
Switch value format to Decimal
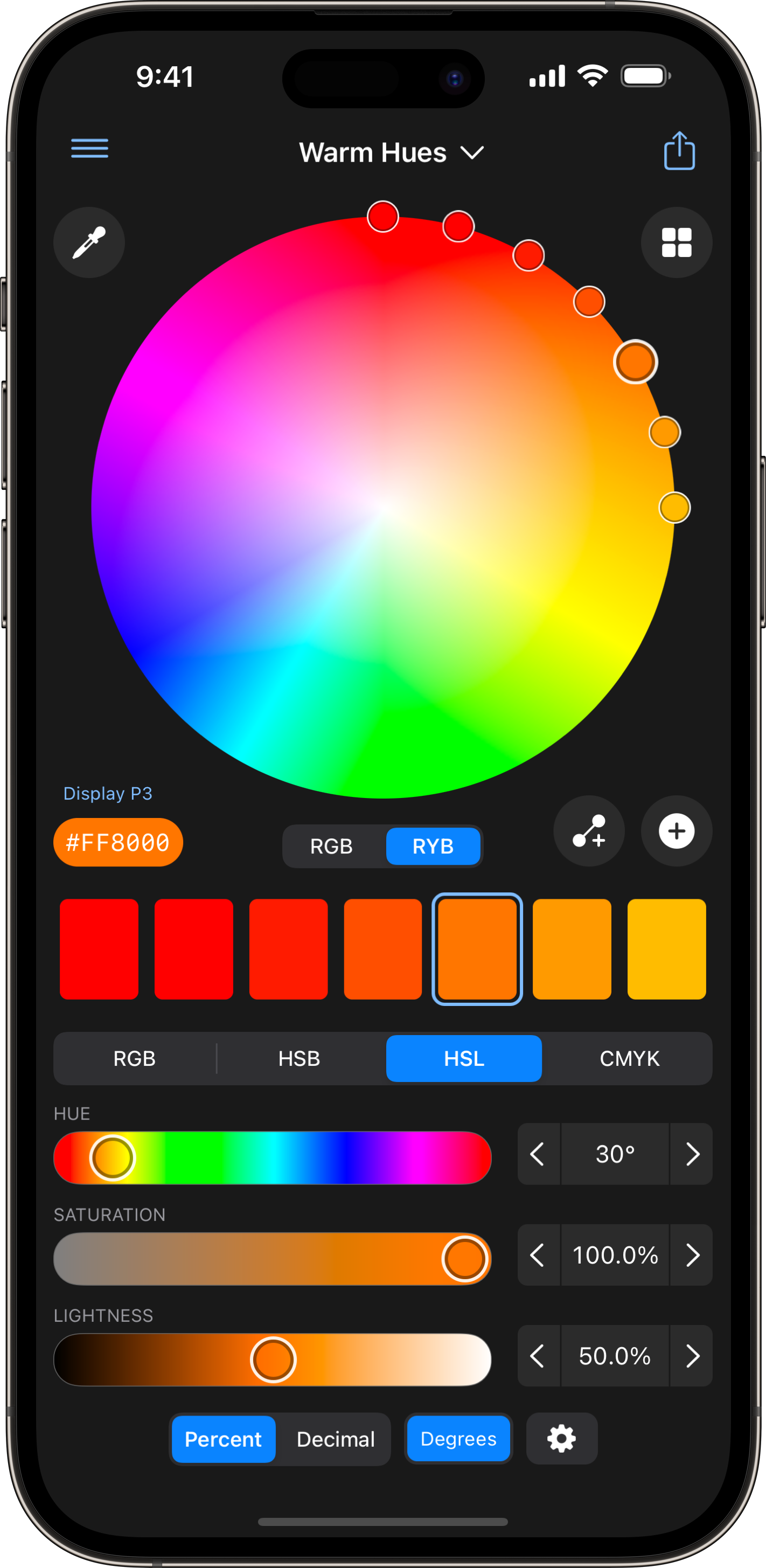(335, 1439)
